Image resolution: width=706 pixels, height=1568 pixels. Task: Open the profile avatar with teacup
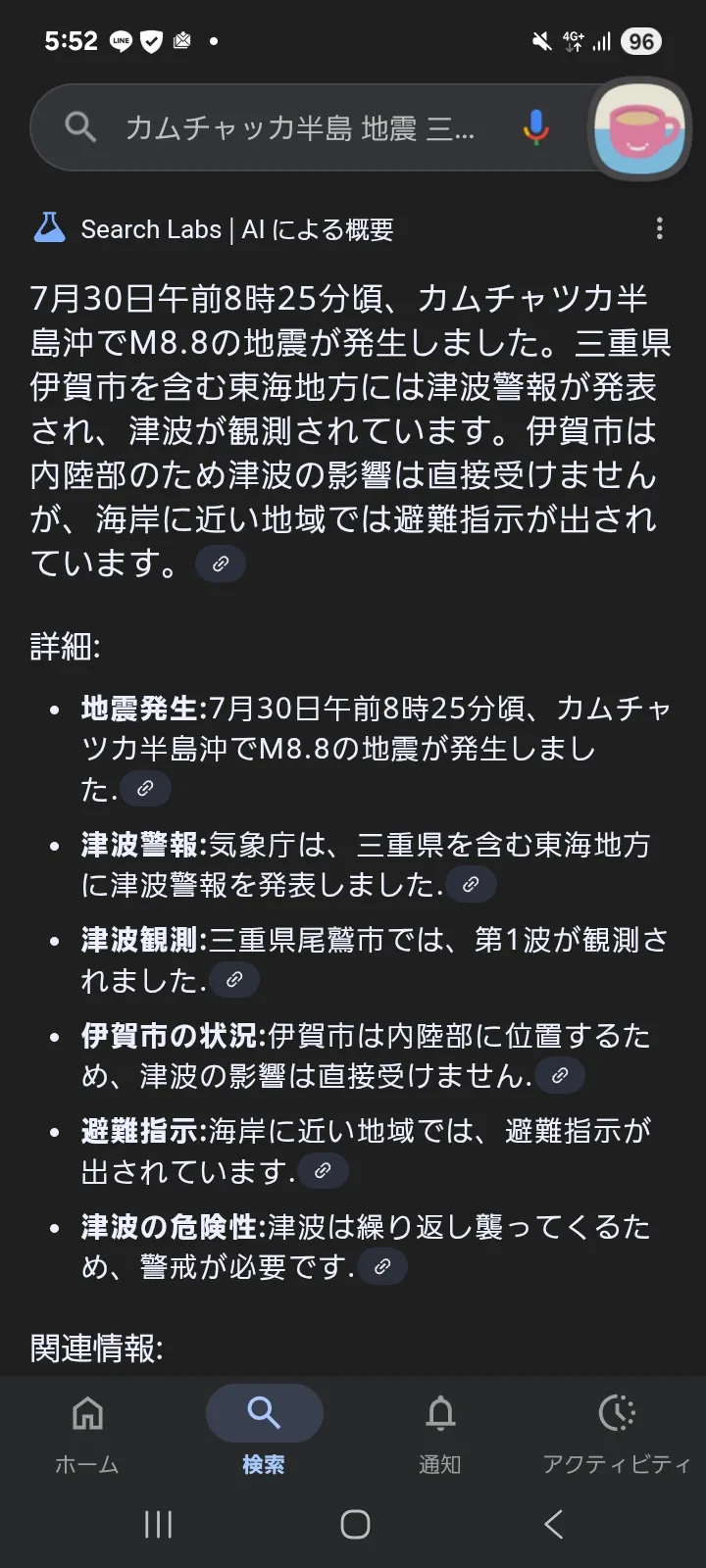pyautogui.click(x=639, y=128)
